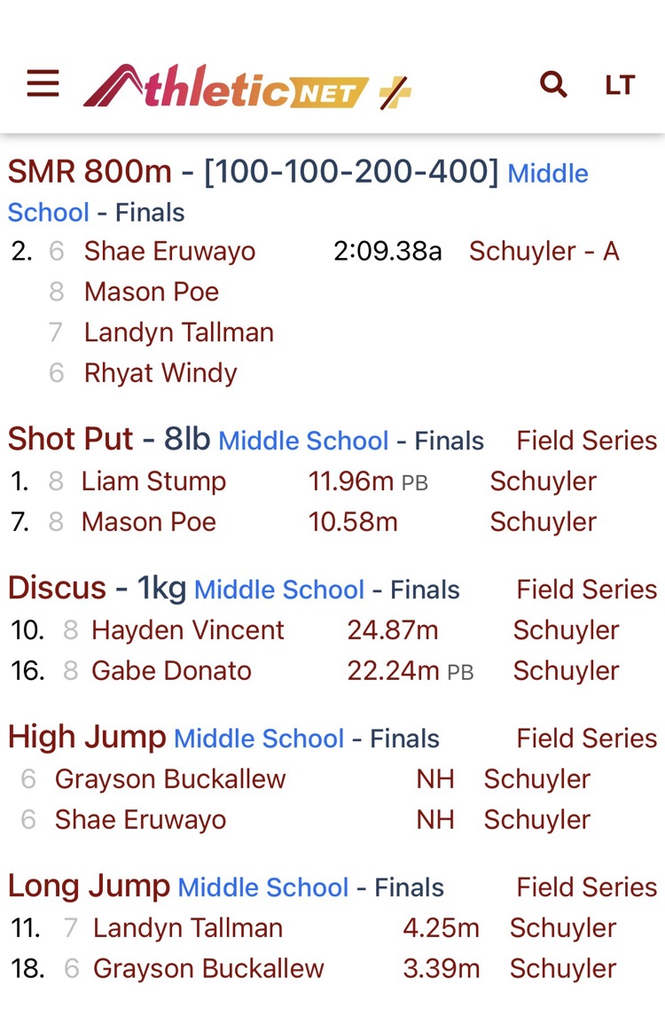Open the LT account menu
This screenshot has width=665, height=1024.
click(620, 85)
